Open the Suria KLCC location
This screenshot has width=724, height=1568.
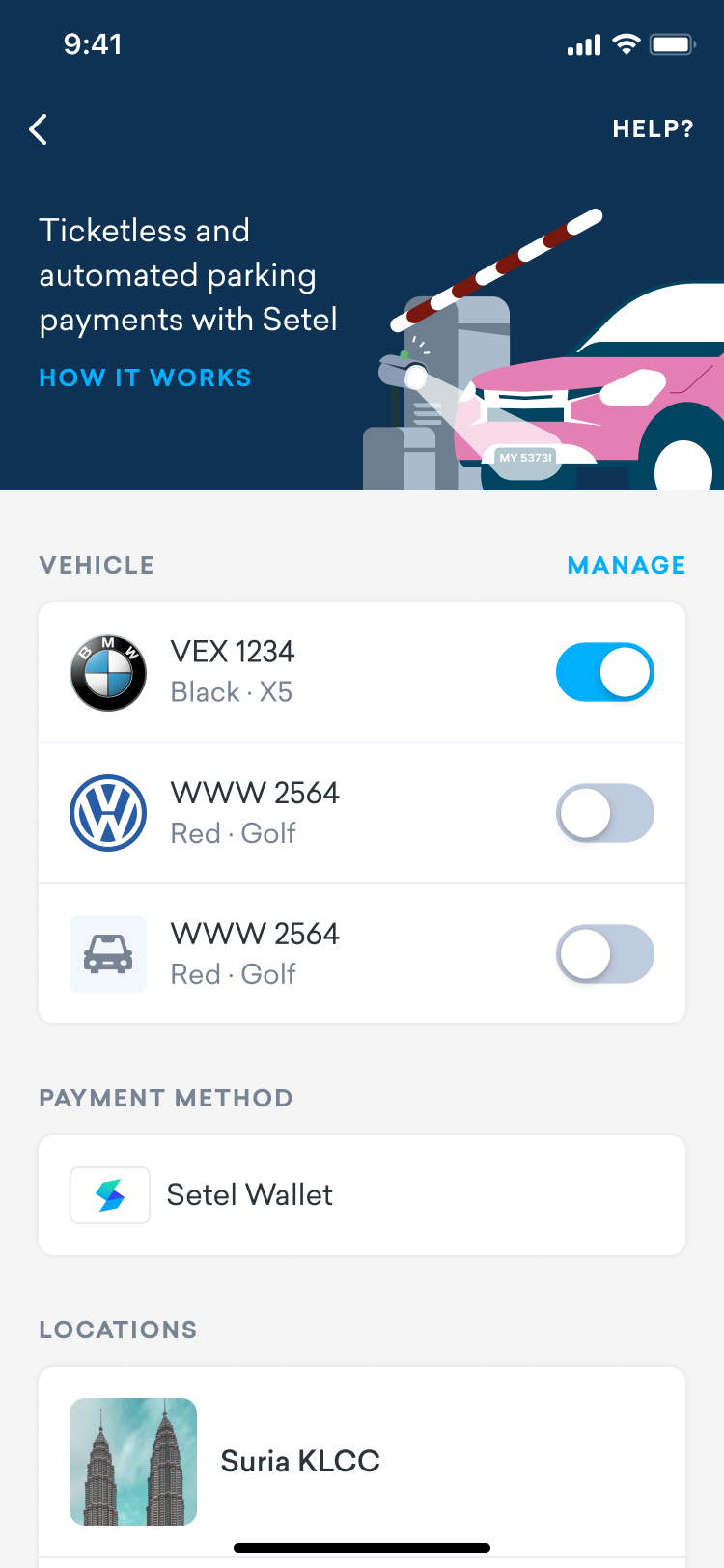tap(362, 1462)
